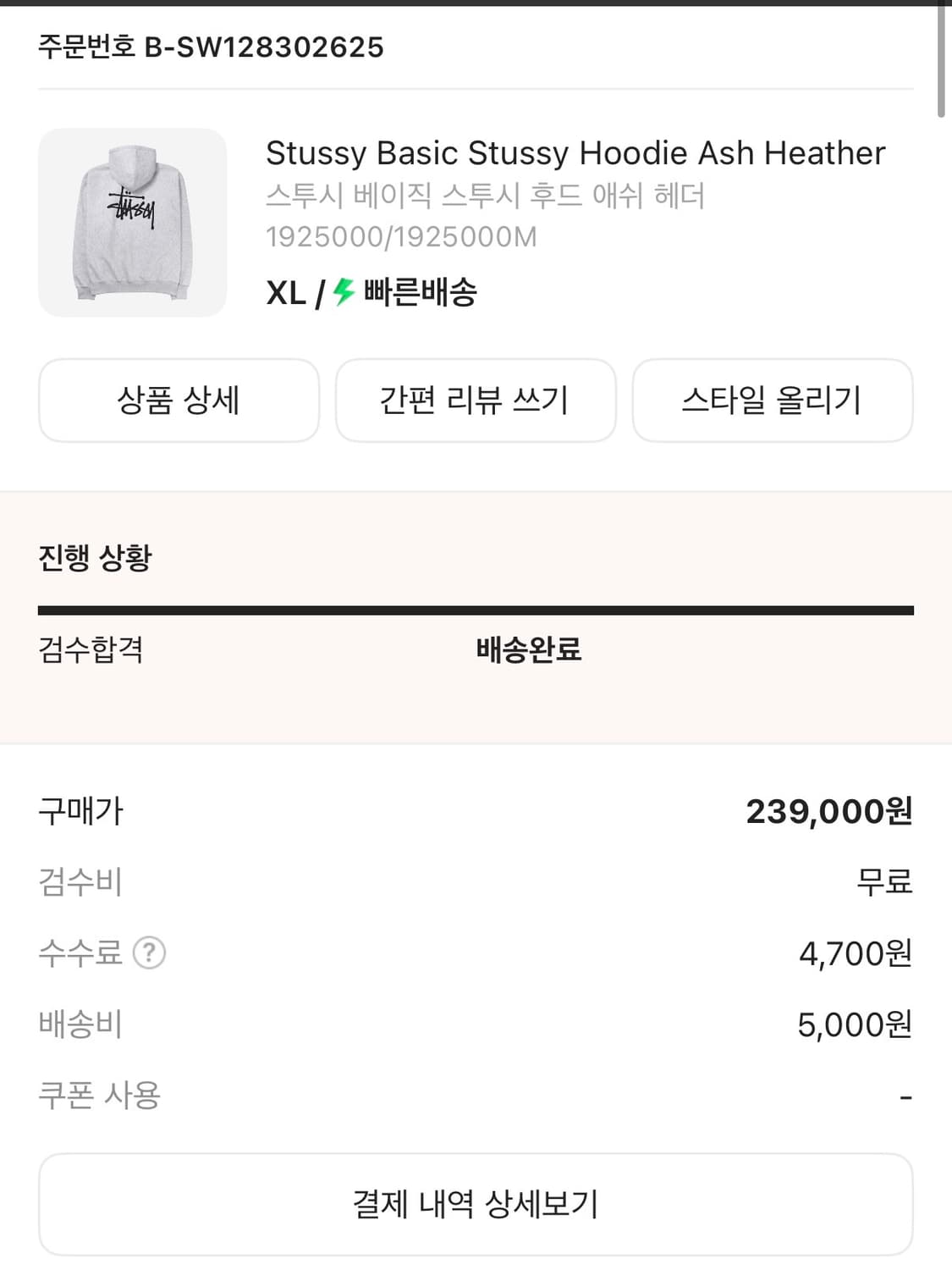Click the purchase price 239,000원
The width and height of the screenshot is (952, 1270).
tap(830, 811)
